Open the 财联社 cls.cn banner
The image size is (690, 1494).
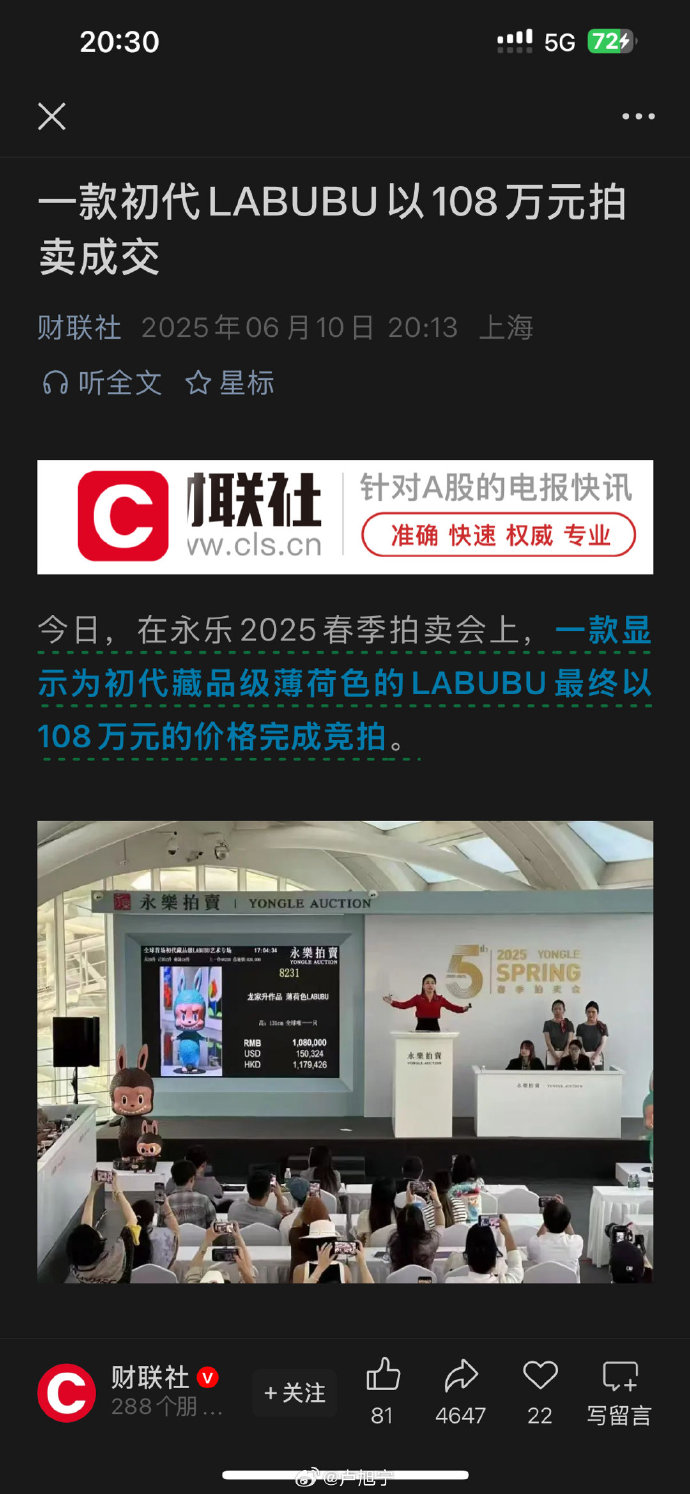pos(345,517)
